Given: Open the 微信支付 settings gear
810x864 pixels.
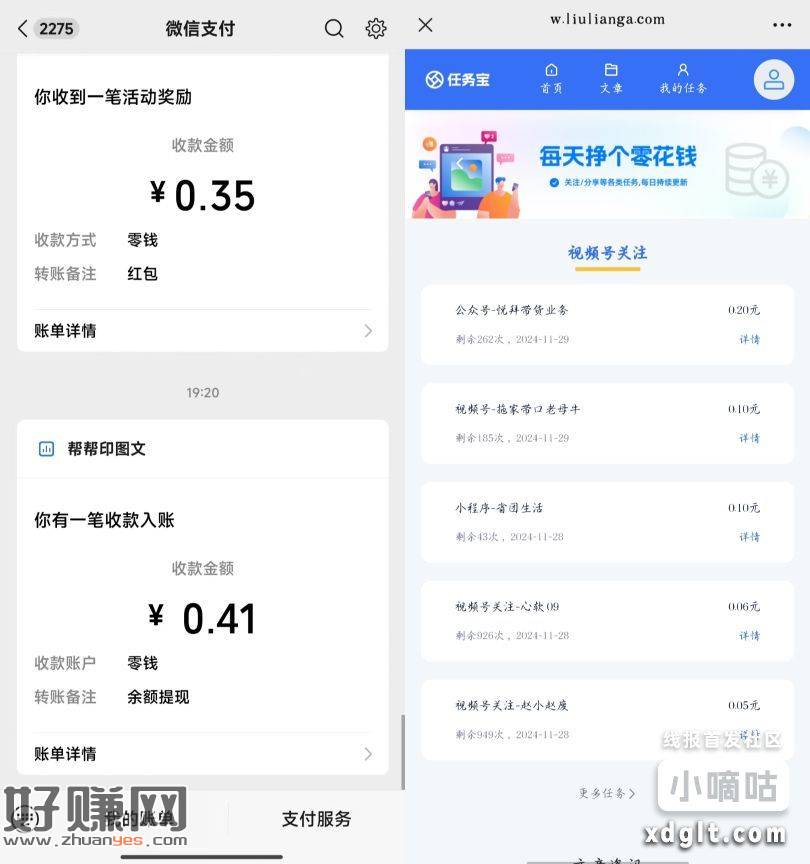Looking at the screenshot, I should [376, 29].
